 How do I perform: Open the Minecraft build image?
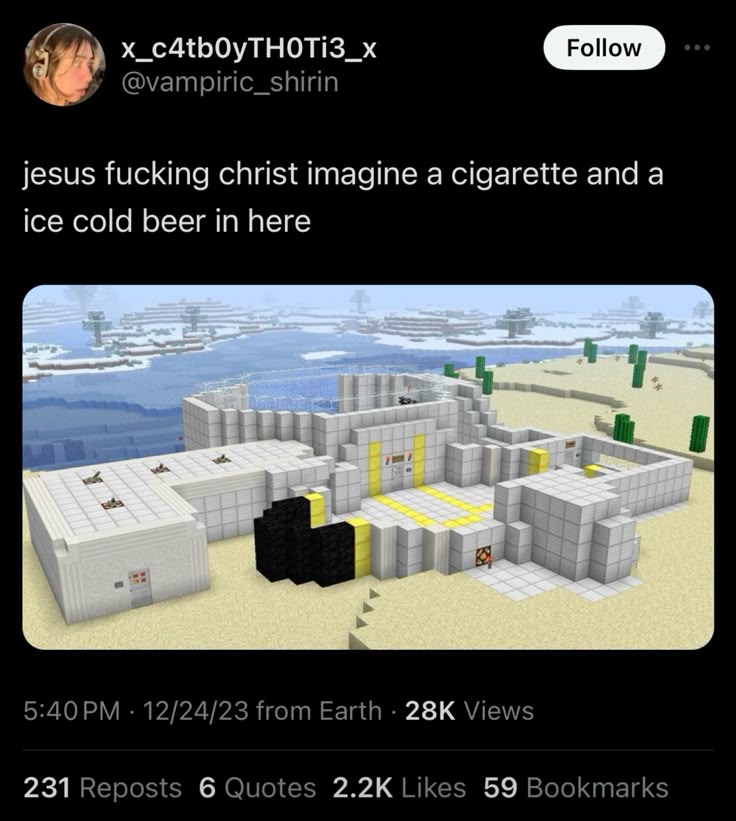point(368,467)
